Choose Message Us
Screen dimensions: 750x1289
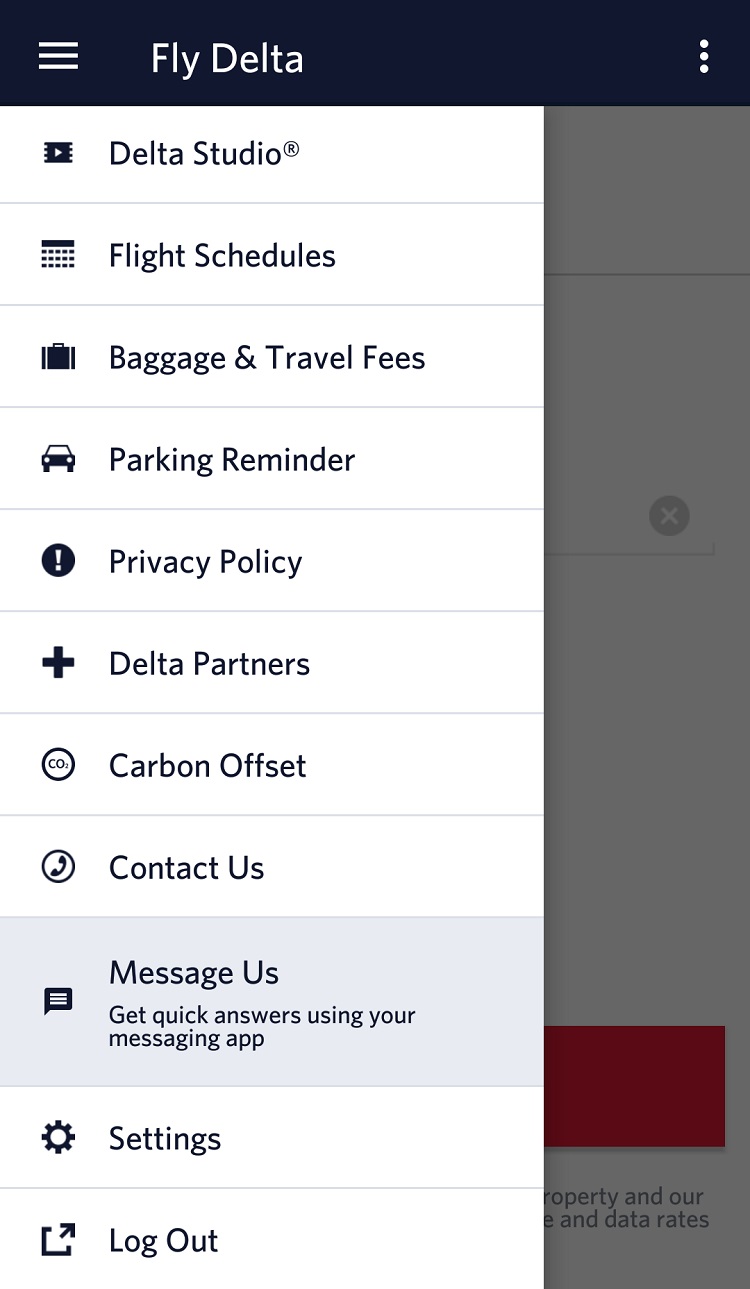coord(272,1002)
